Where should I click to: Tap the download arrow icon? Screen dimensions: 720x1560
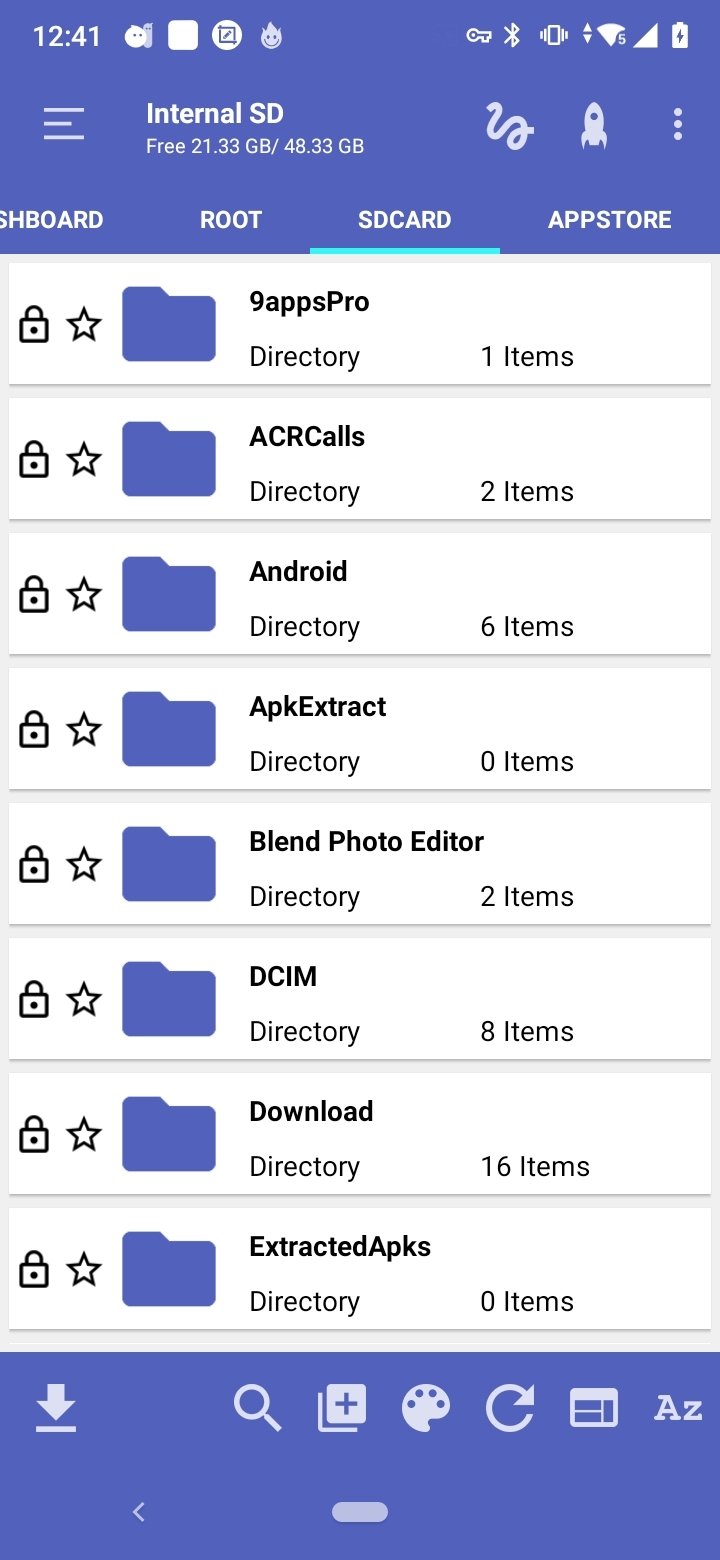56,1408
